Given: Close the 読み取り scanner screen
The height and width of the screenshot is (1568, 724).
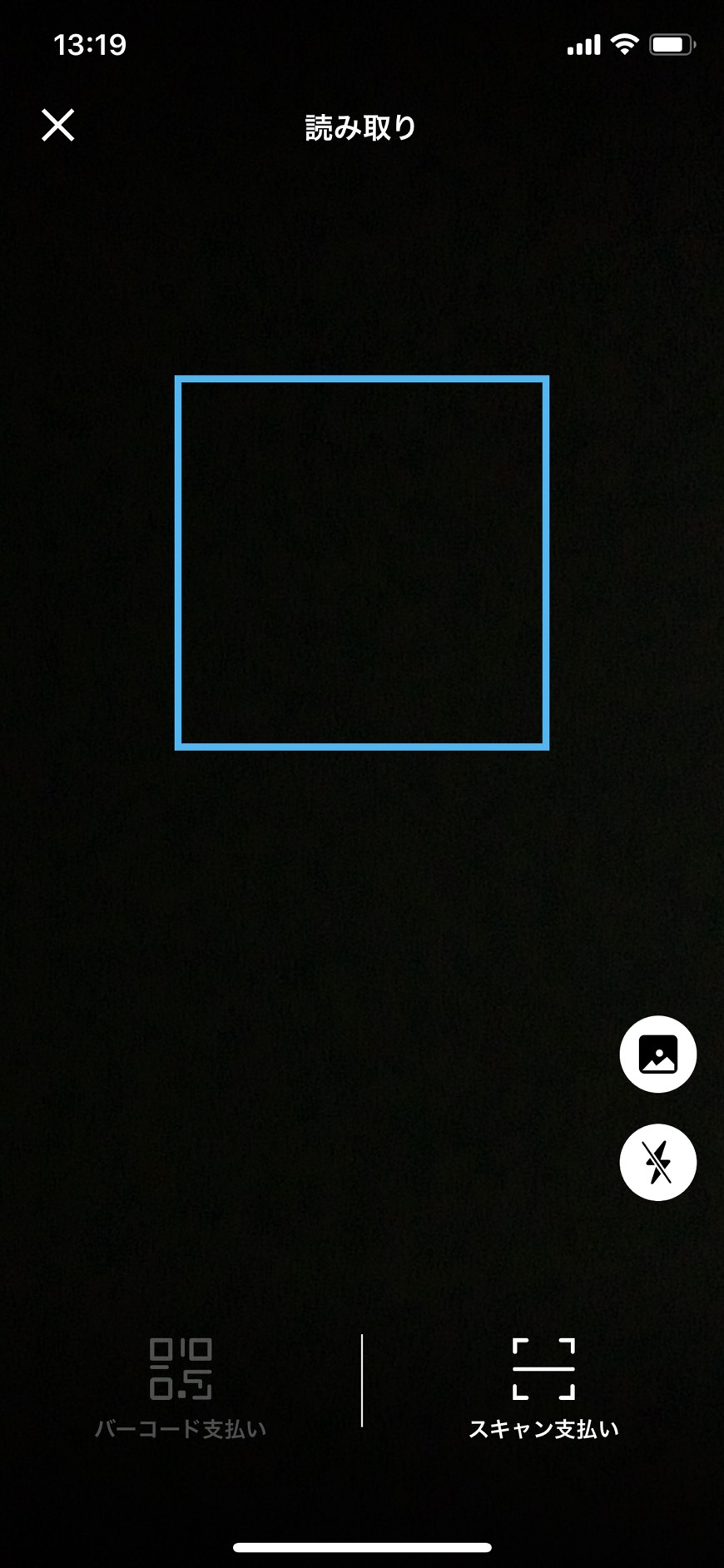Looking at the screenshot, I should pos(58,126).
